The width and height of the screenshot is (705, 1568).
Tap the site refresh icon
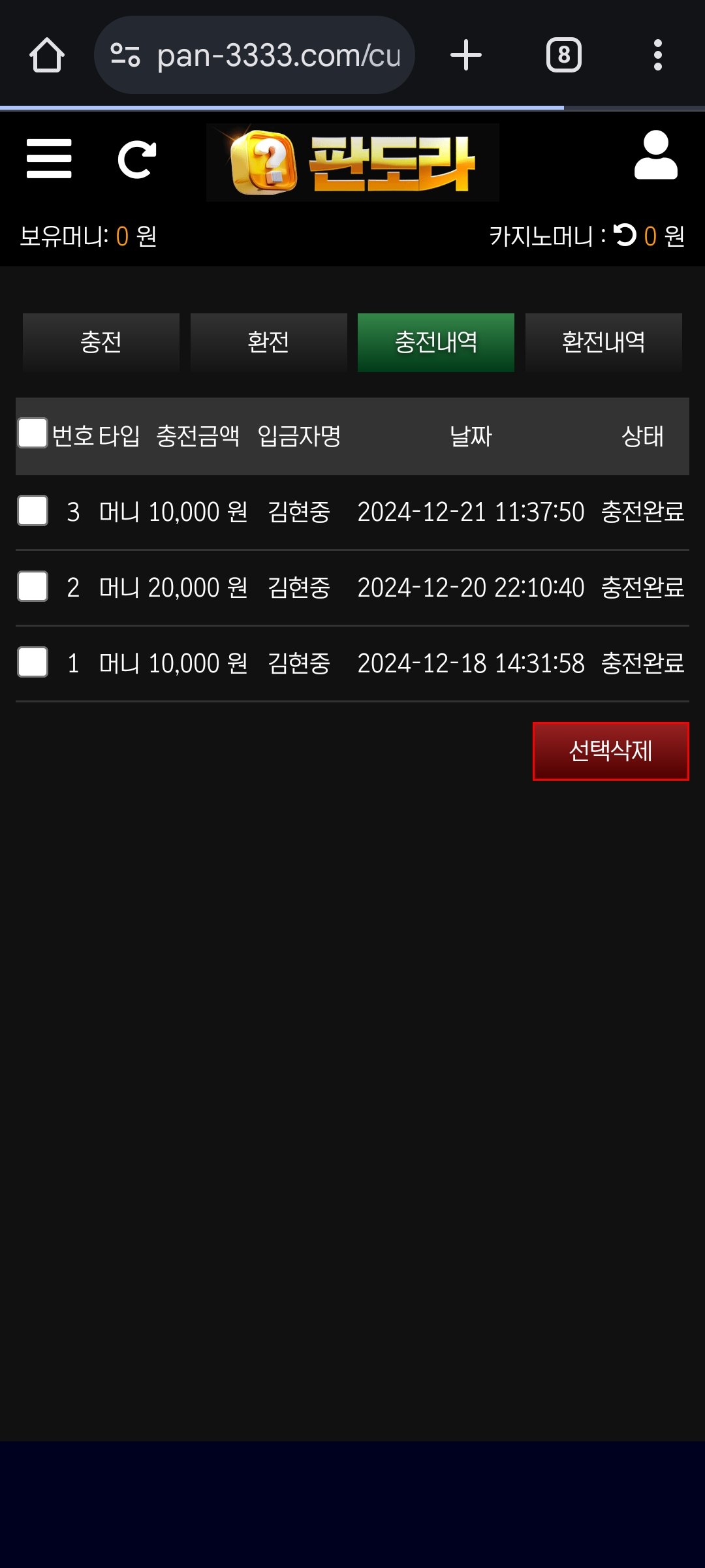click(x=137, y=159)
